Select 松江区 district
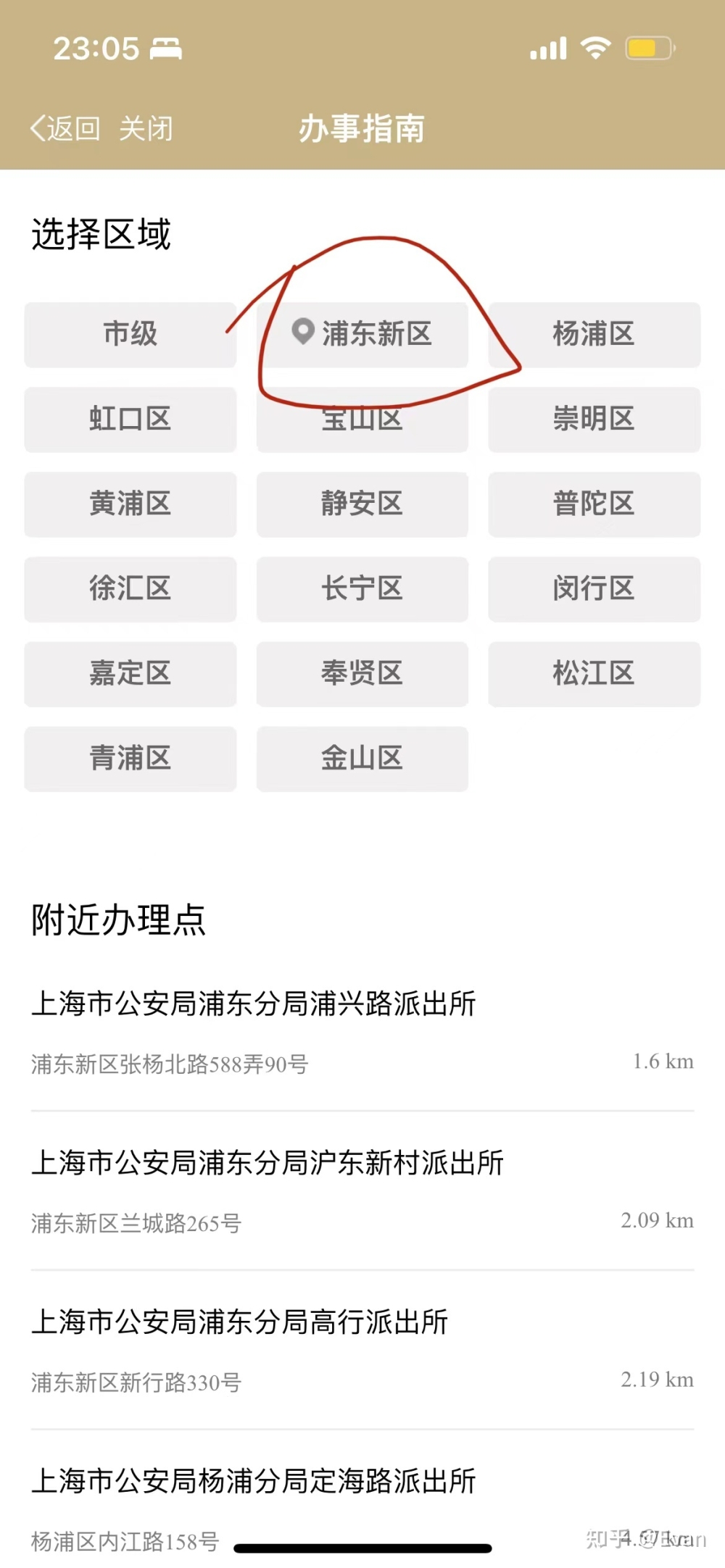 [594, 674]
